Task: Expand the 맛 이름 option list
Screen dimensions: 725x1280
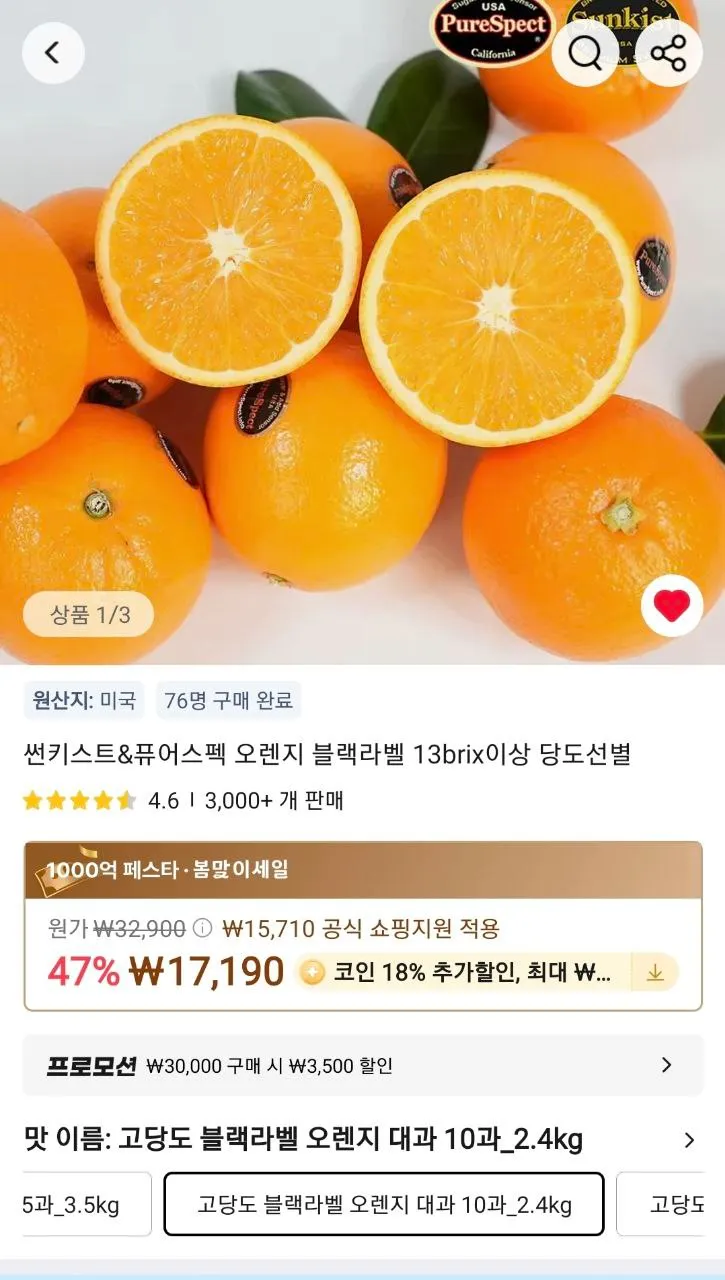Action: [x=688, y=1140]
